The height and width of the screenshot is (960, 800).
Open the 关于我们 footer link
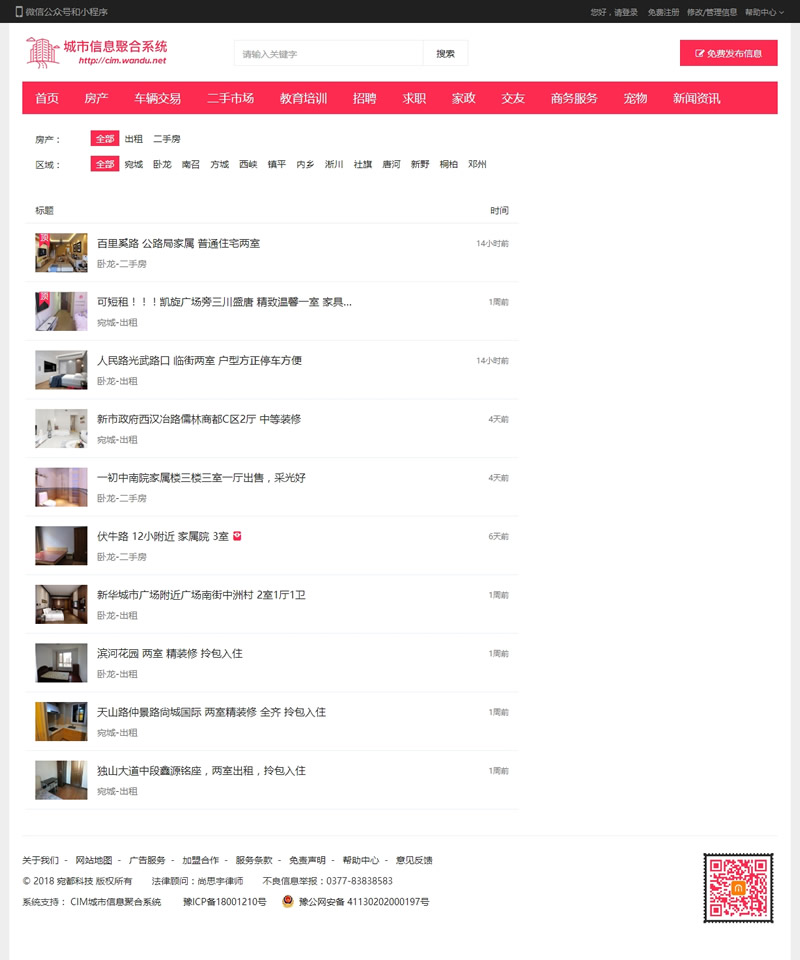tap(40, 860)
